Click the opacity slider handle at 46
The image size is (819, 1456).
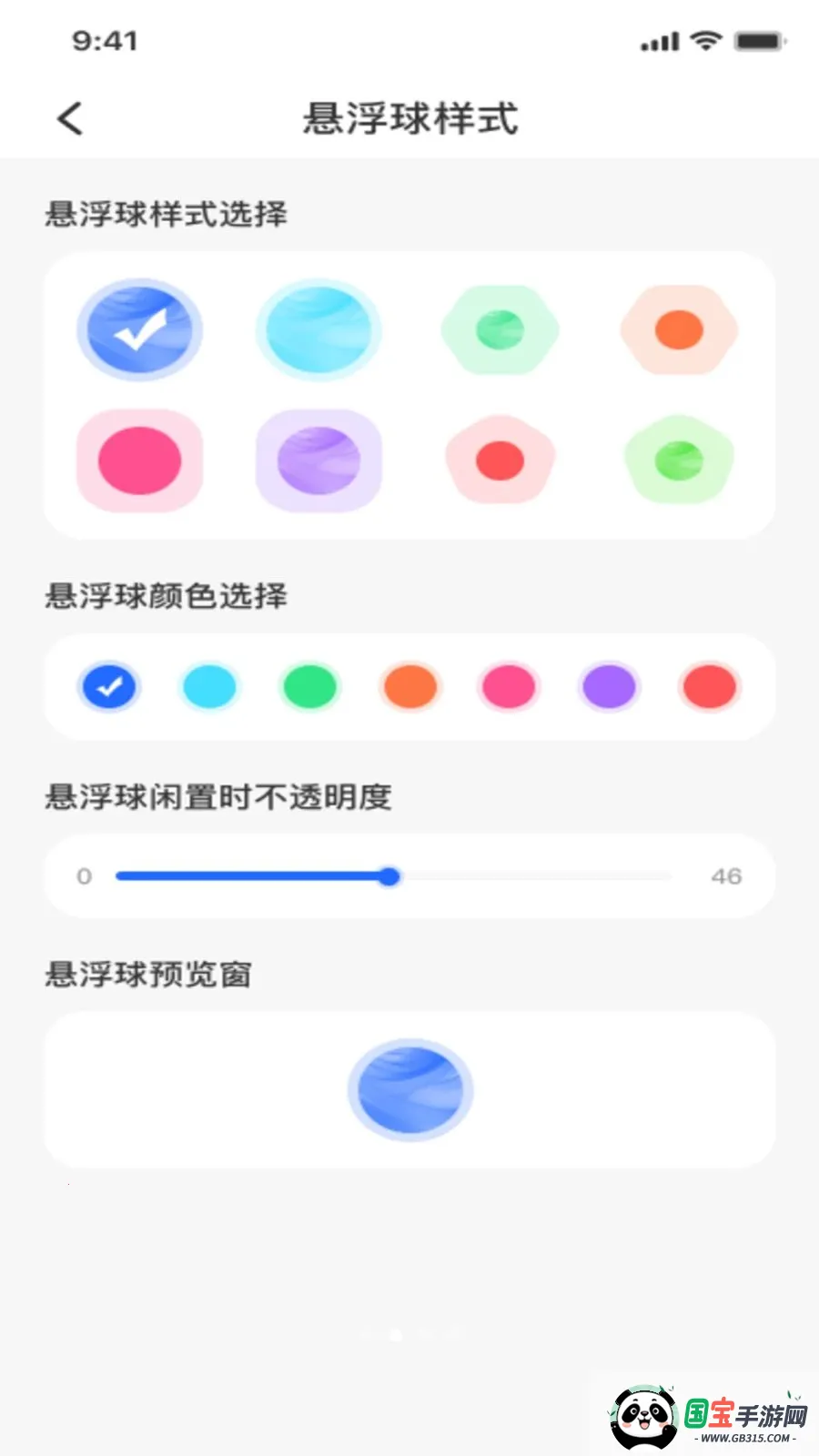[x=390, y=876]
